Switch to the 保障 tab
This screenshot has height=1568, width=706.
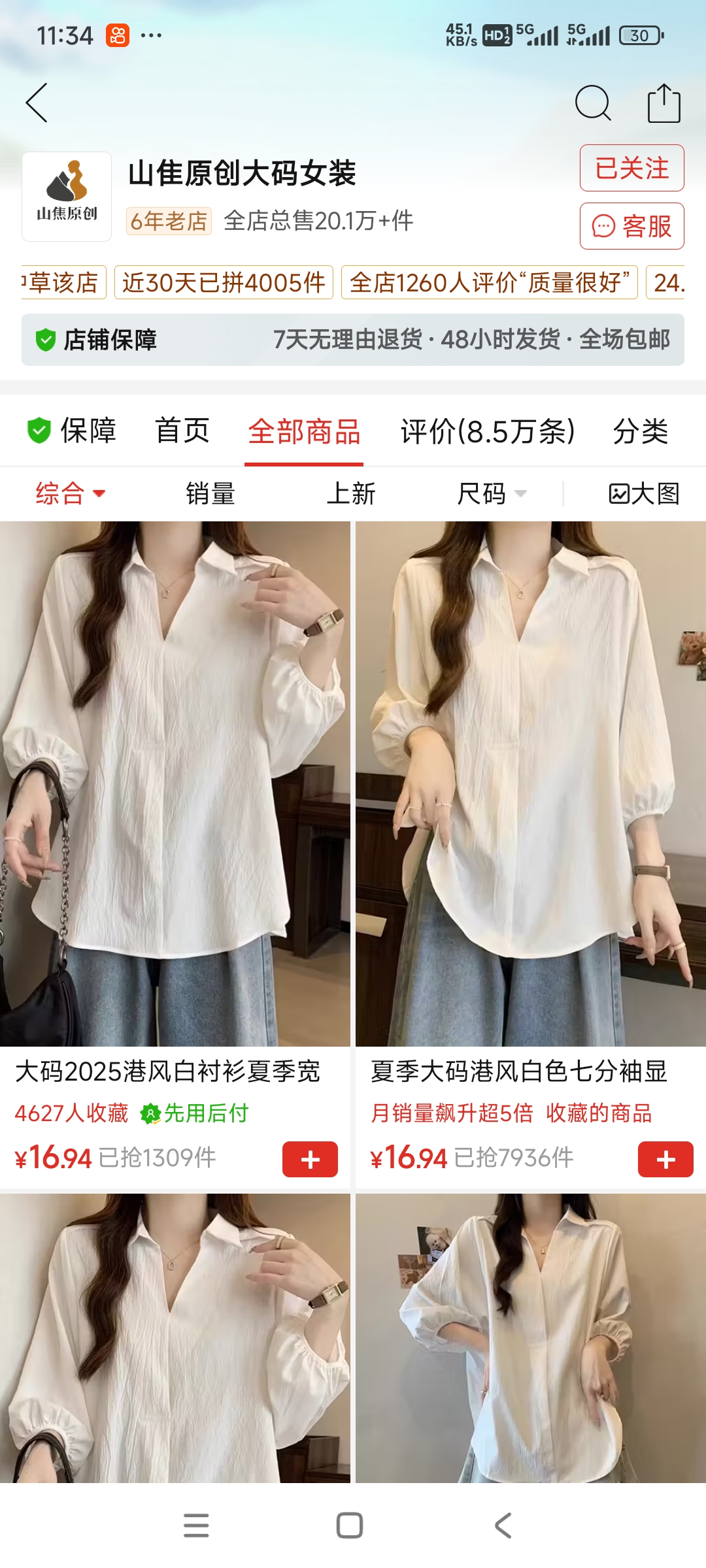tap(72, 431)
